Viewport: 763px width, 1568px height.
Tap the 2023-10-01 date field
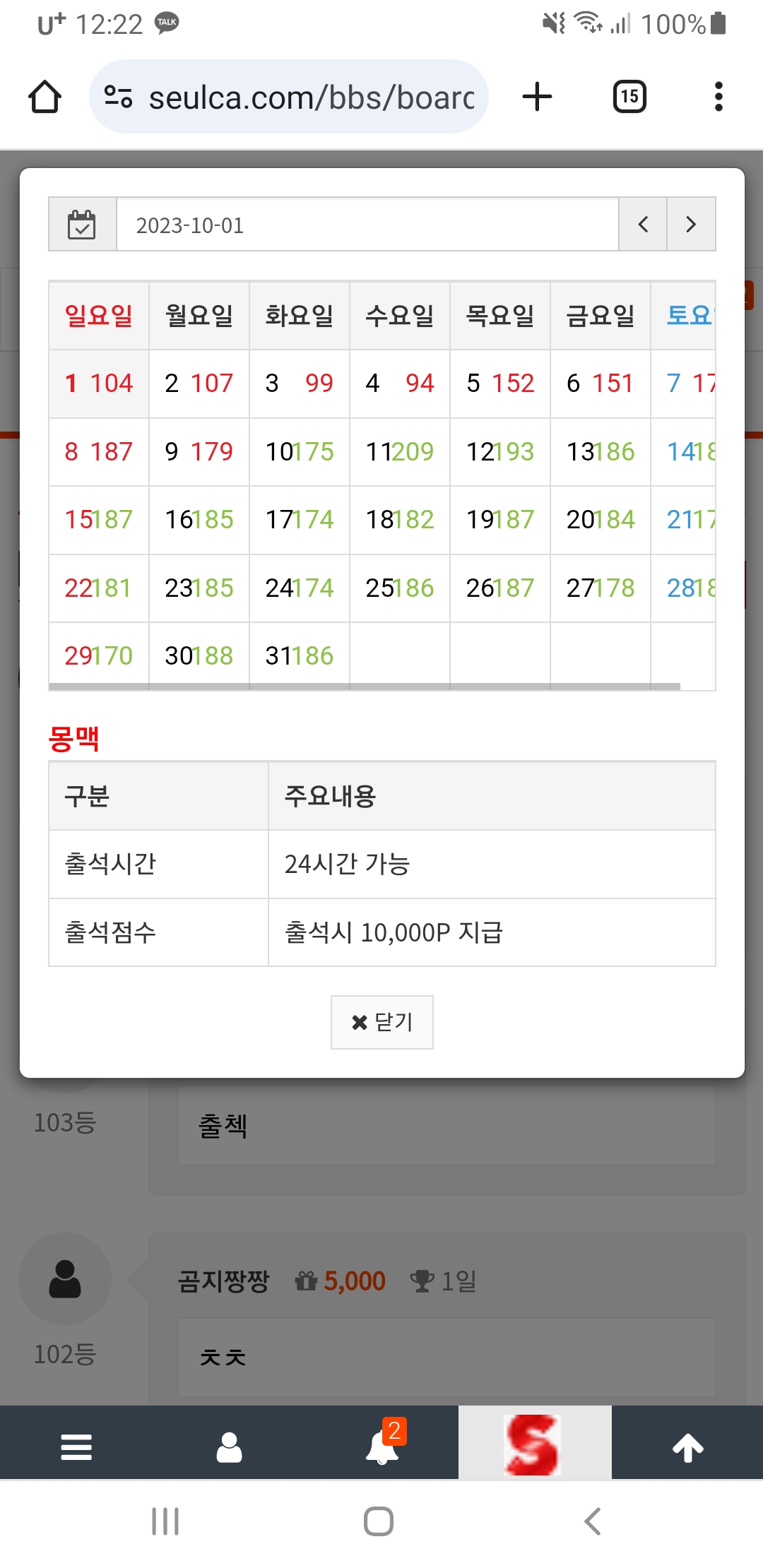[367, 225]
